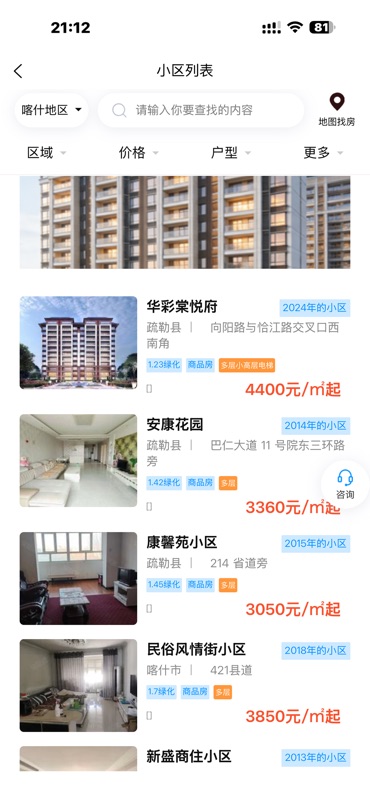Go back using the top-left arrow
The image size is (370, 800).
(18, 71)
